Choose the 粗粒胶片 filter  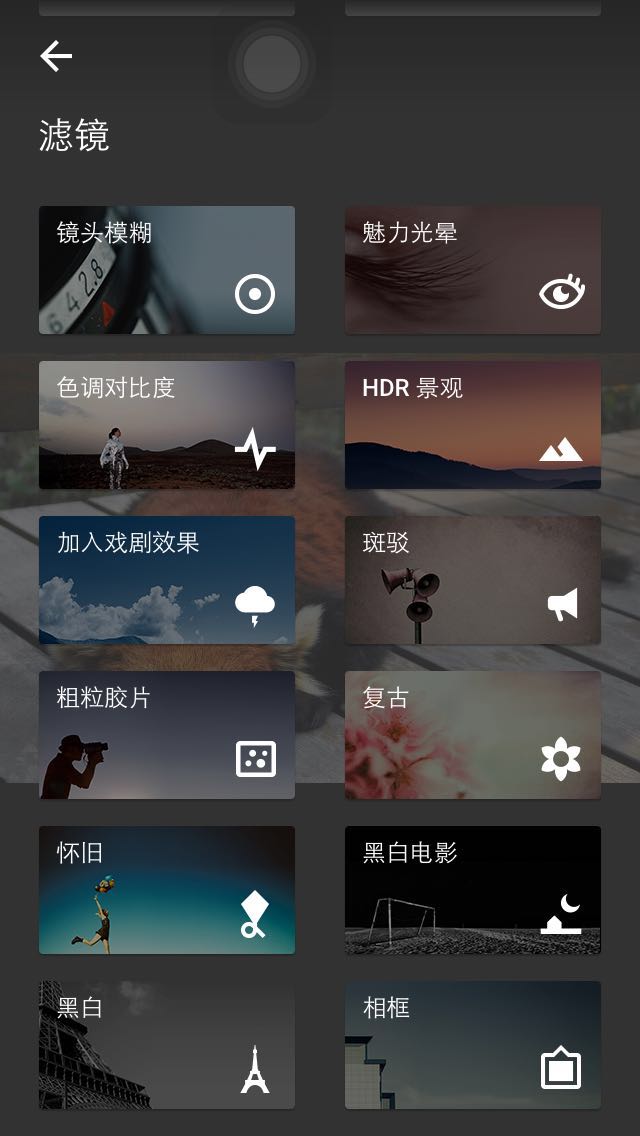(x=167, y=735)
